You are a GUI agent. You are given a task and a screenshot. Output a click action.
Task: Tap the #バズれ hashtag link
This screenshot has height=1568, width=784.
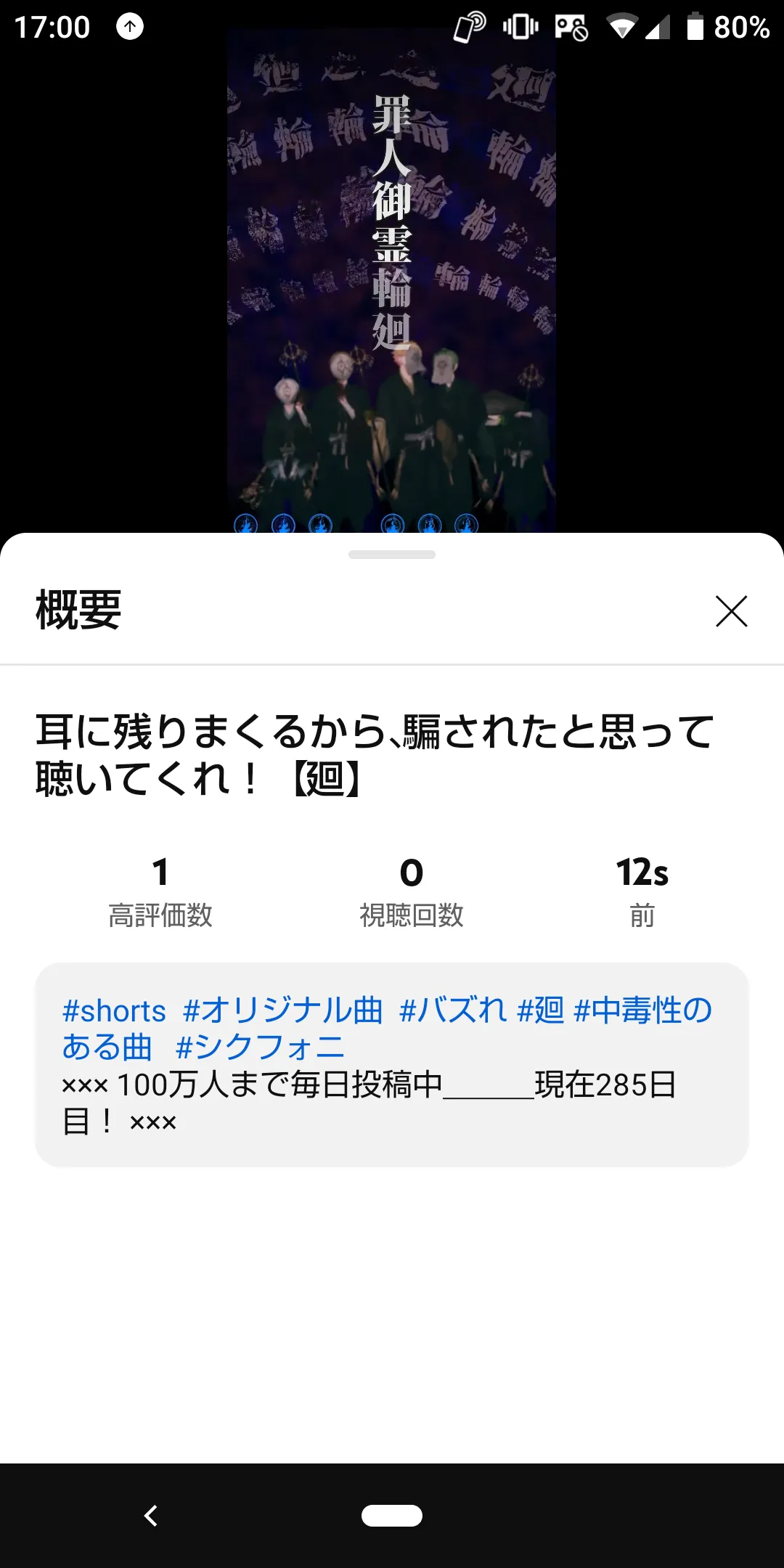[x=452, y=1010]
